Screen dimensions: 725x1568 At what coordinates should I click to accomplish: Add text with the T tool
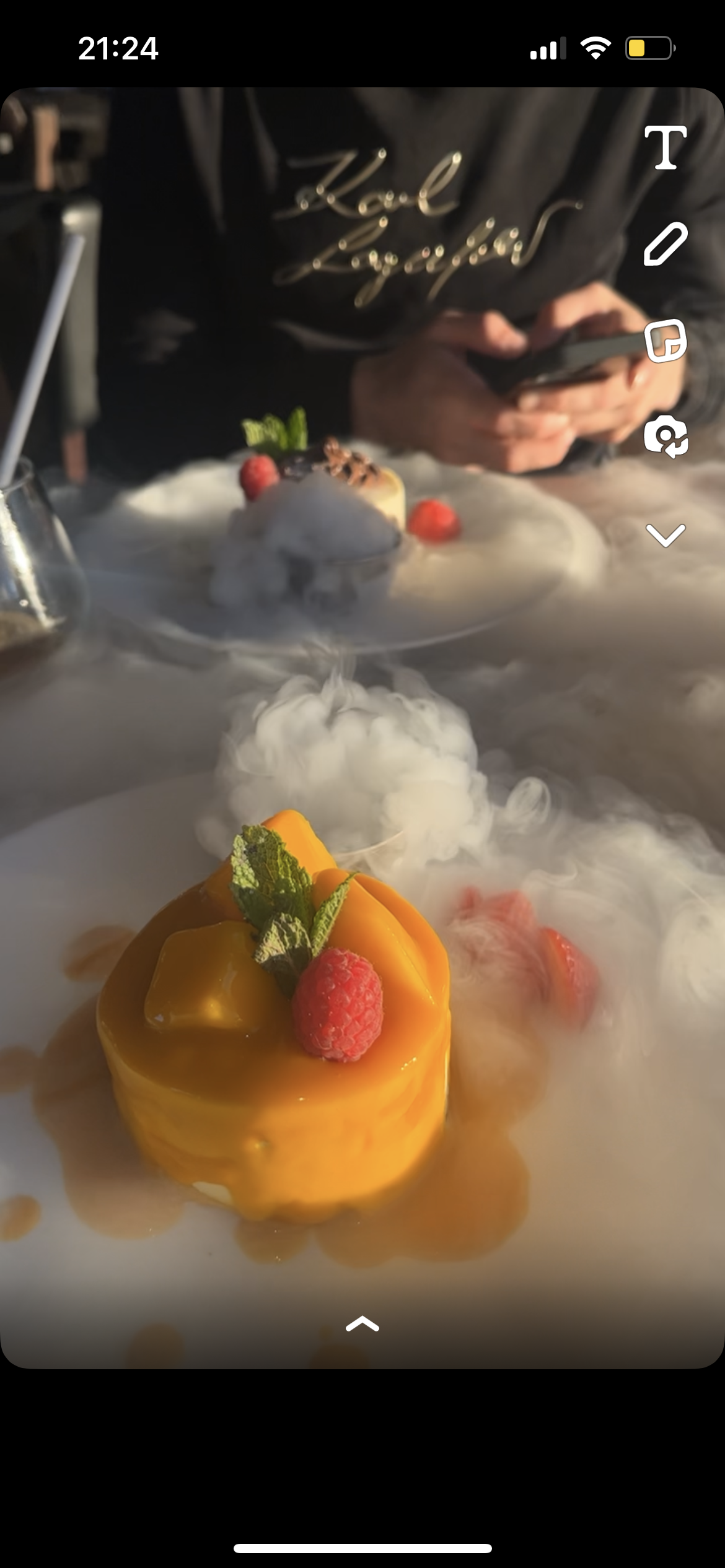(x=666, y=147)
